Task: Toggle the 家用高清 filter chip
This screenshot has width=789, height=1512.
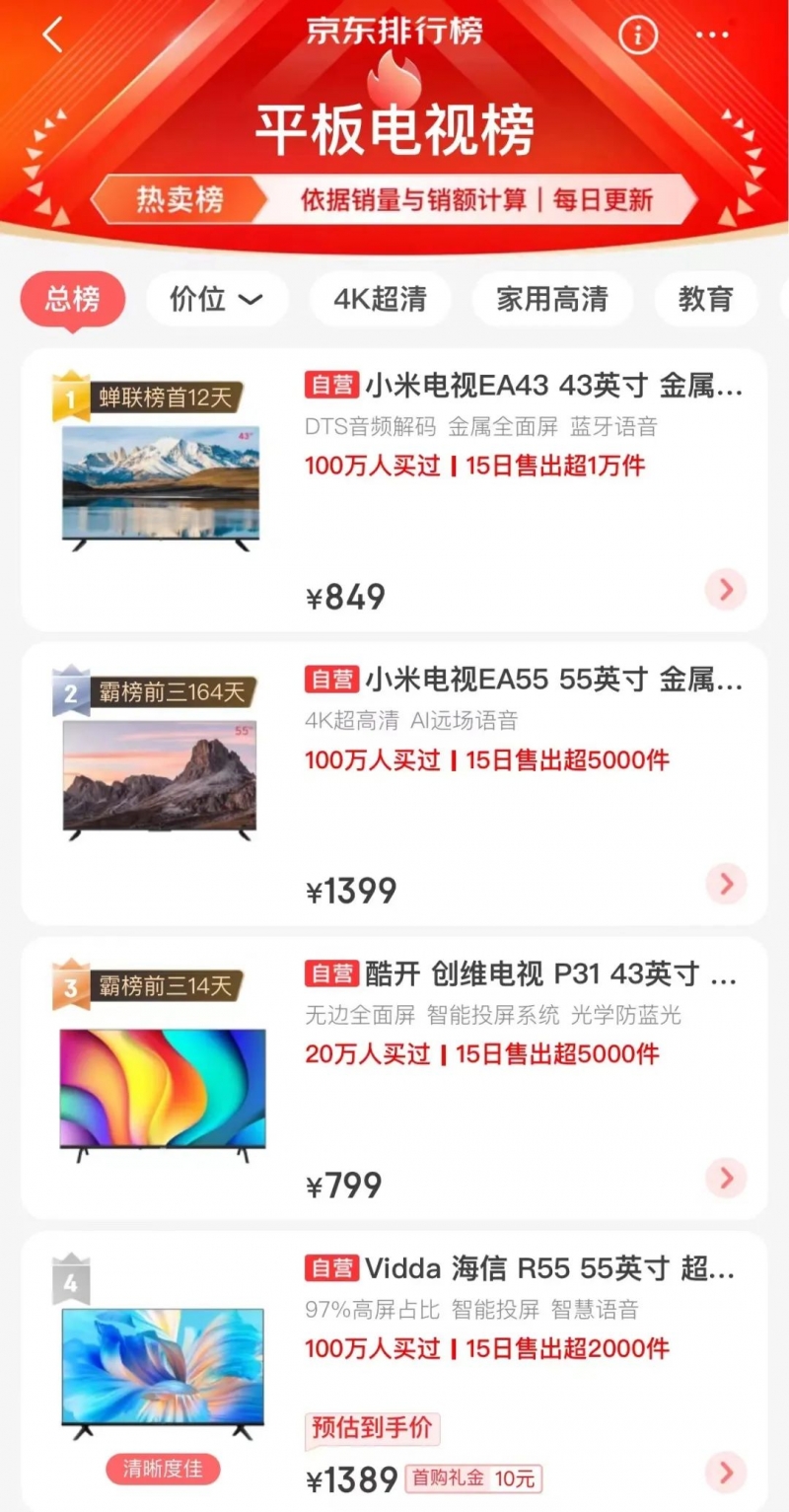Action: (552, 300)
